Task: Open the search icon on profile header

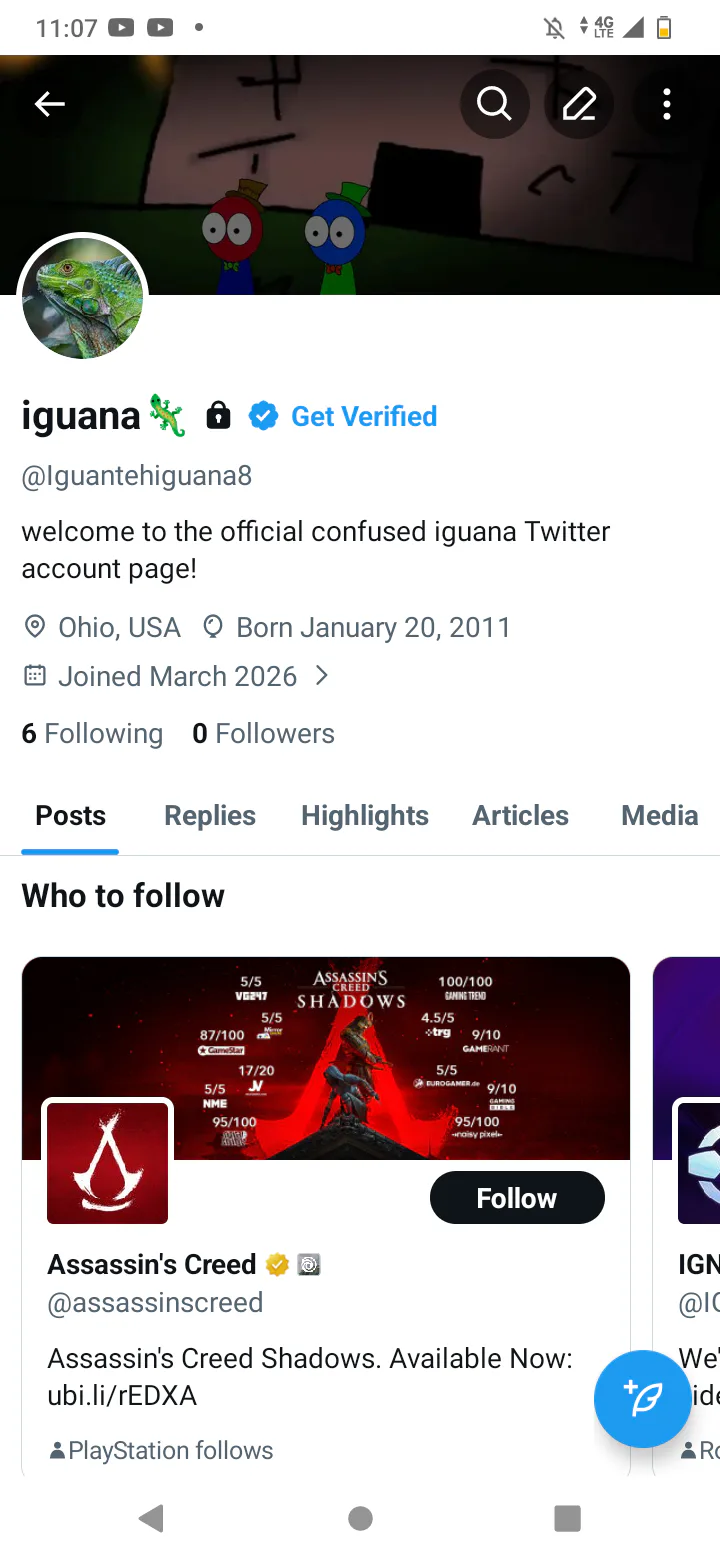Action: pyautogui.click(x=494, y=103)
